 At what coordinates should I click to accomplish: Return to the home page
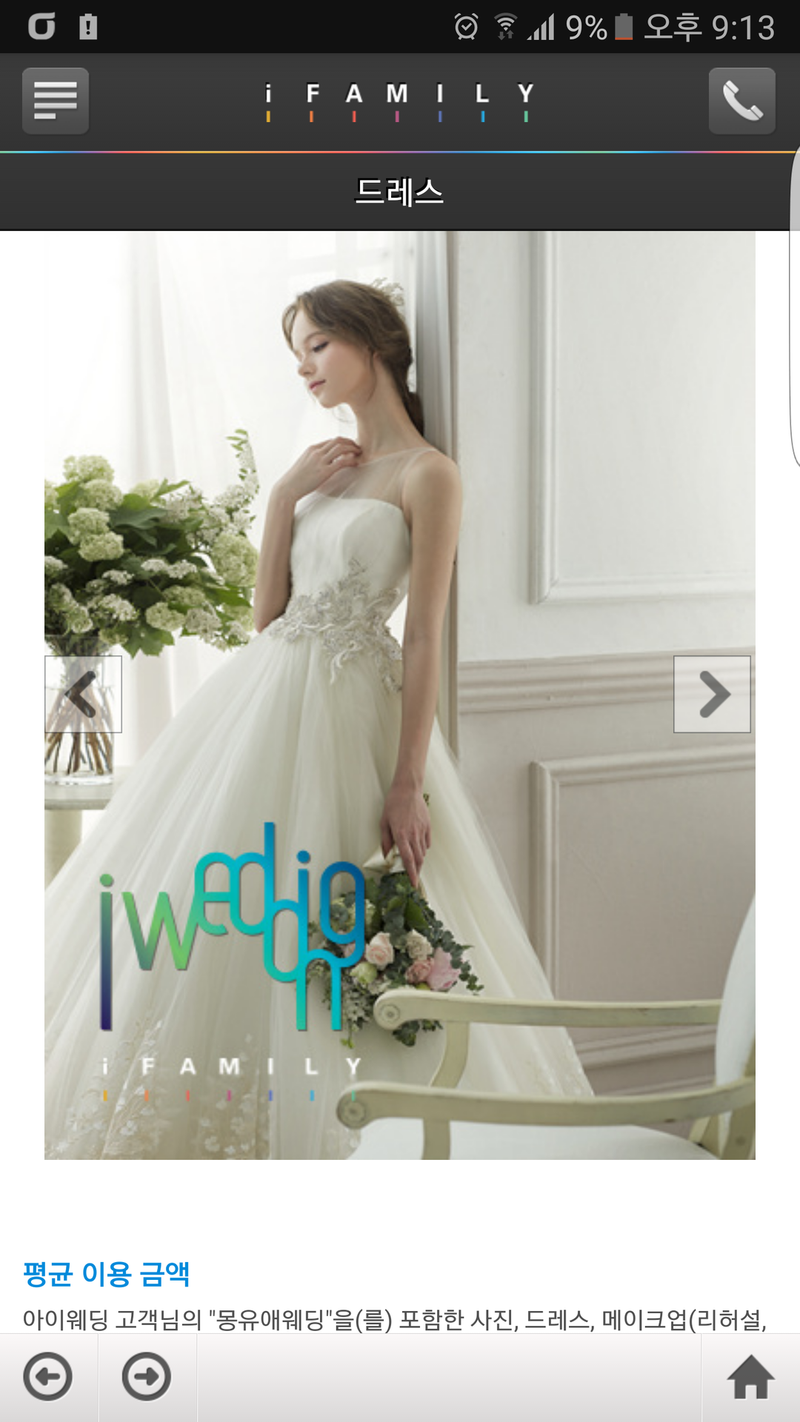tap(751, 1378)
